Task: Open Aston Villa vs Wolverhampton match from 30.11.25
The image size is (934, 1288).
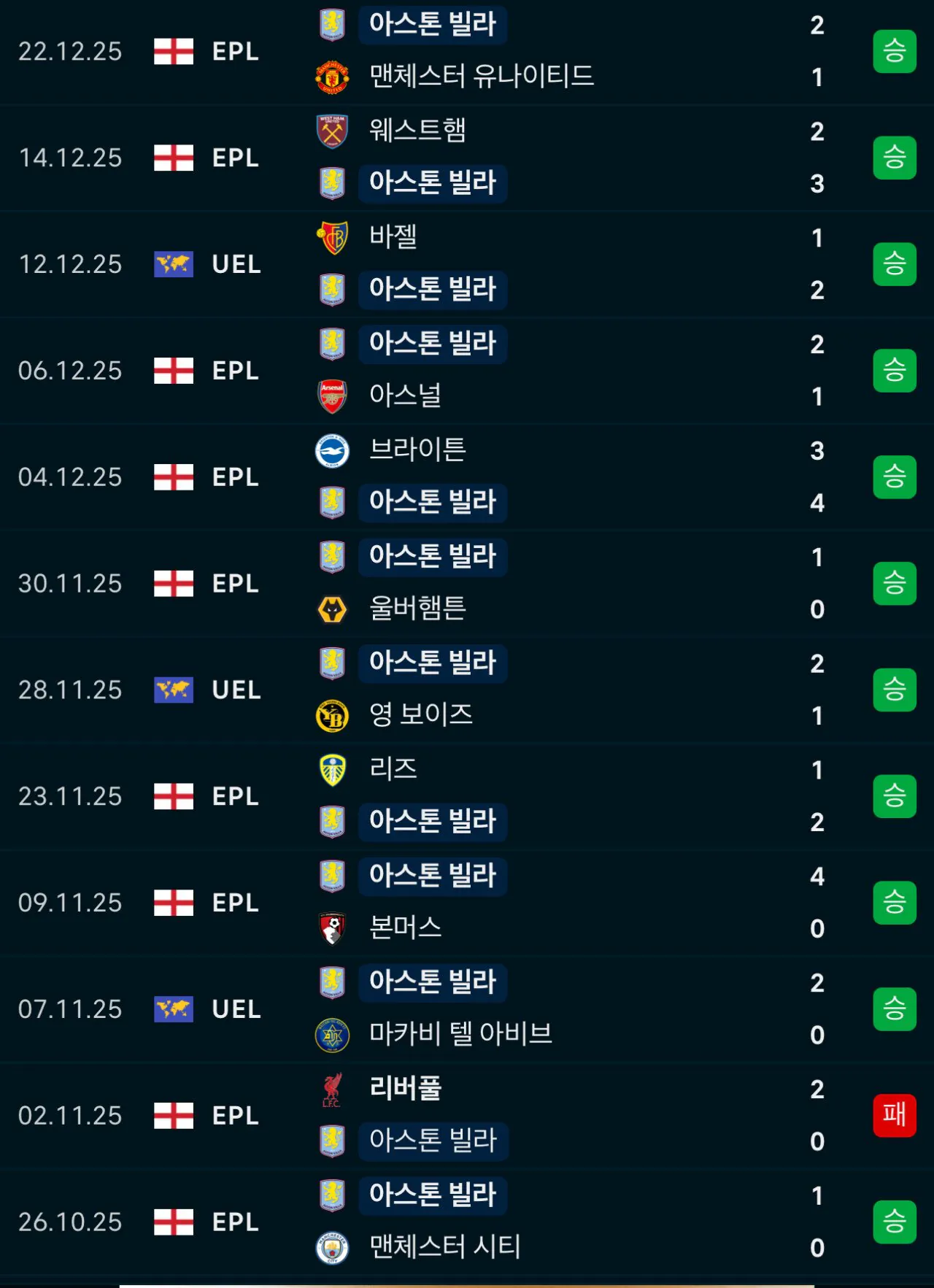Action: coord(467,583)
